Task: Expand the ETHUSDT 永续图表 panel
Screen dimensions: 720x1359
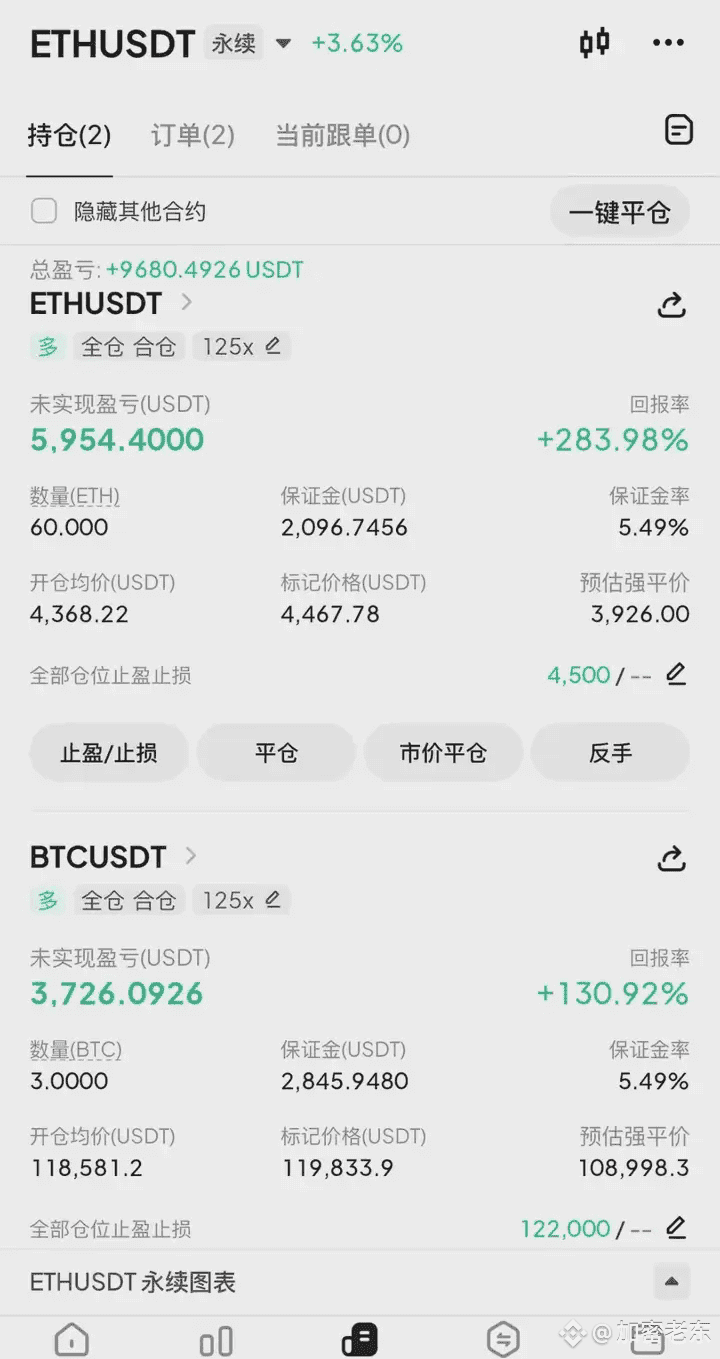Action: tap(671, 1282)
